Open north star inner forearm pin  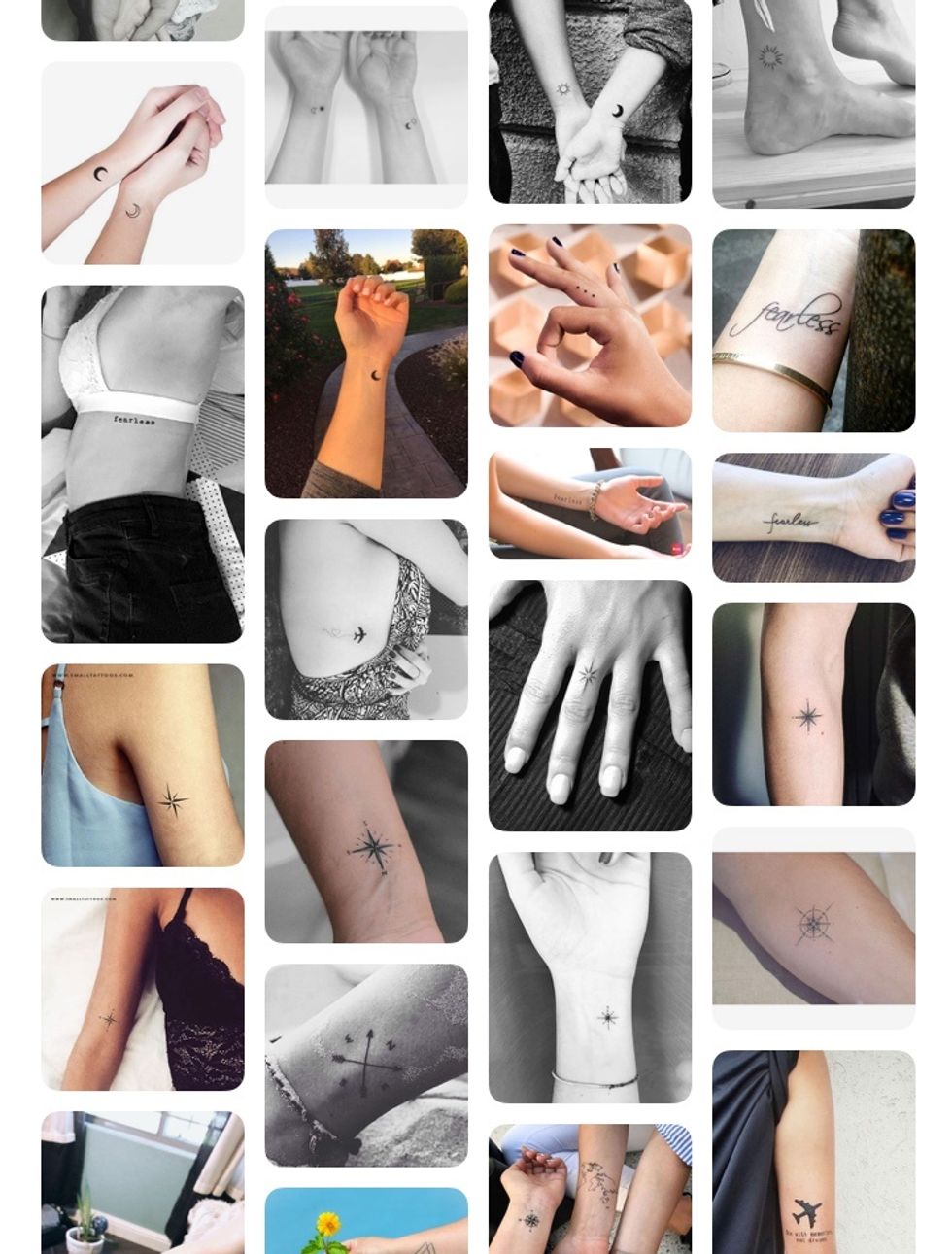click(x=813, y=704)
